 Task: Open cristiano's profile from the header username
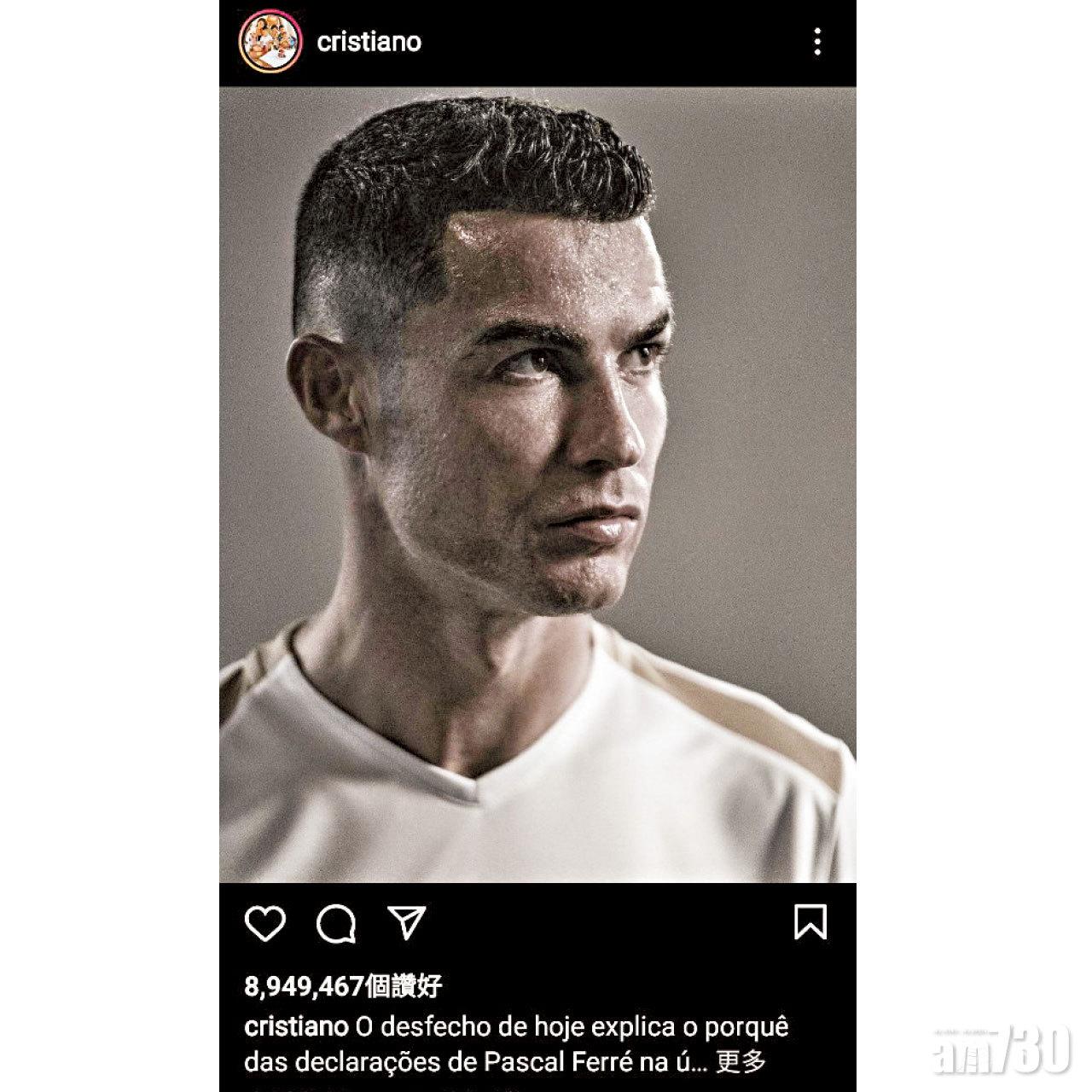coord(369,42)
